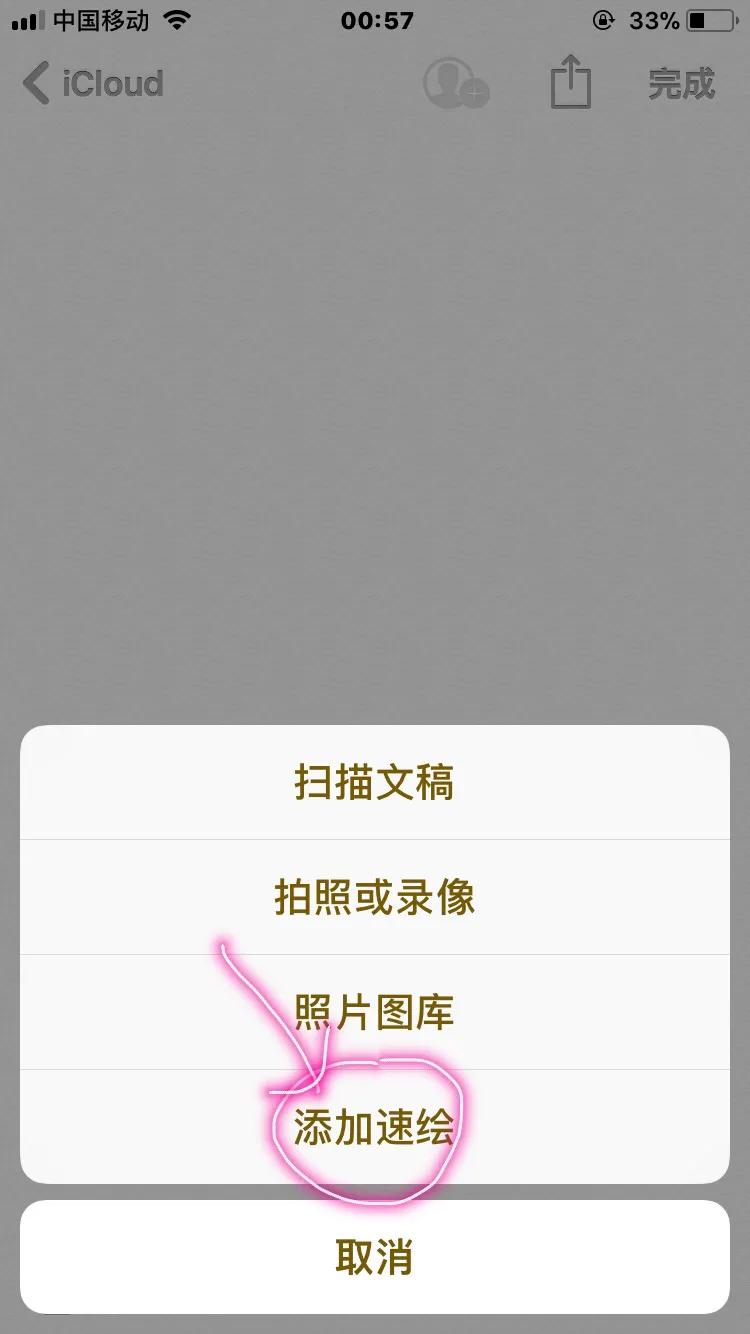Screen dimensions: 750x1334
Task: Tap the 完成 button to finish
Action: [x=681, y=84]
